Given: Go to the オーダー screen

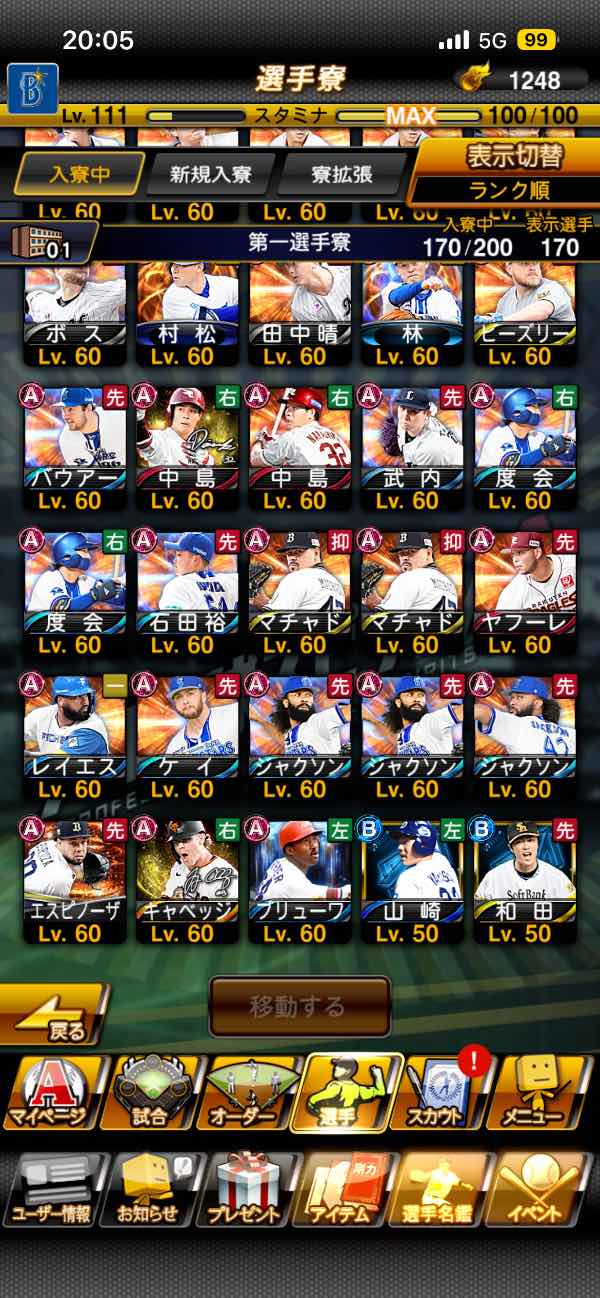Looking at the screenshot, I should [244, 1092].
